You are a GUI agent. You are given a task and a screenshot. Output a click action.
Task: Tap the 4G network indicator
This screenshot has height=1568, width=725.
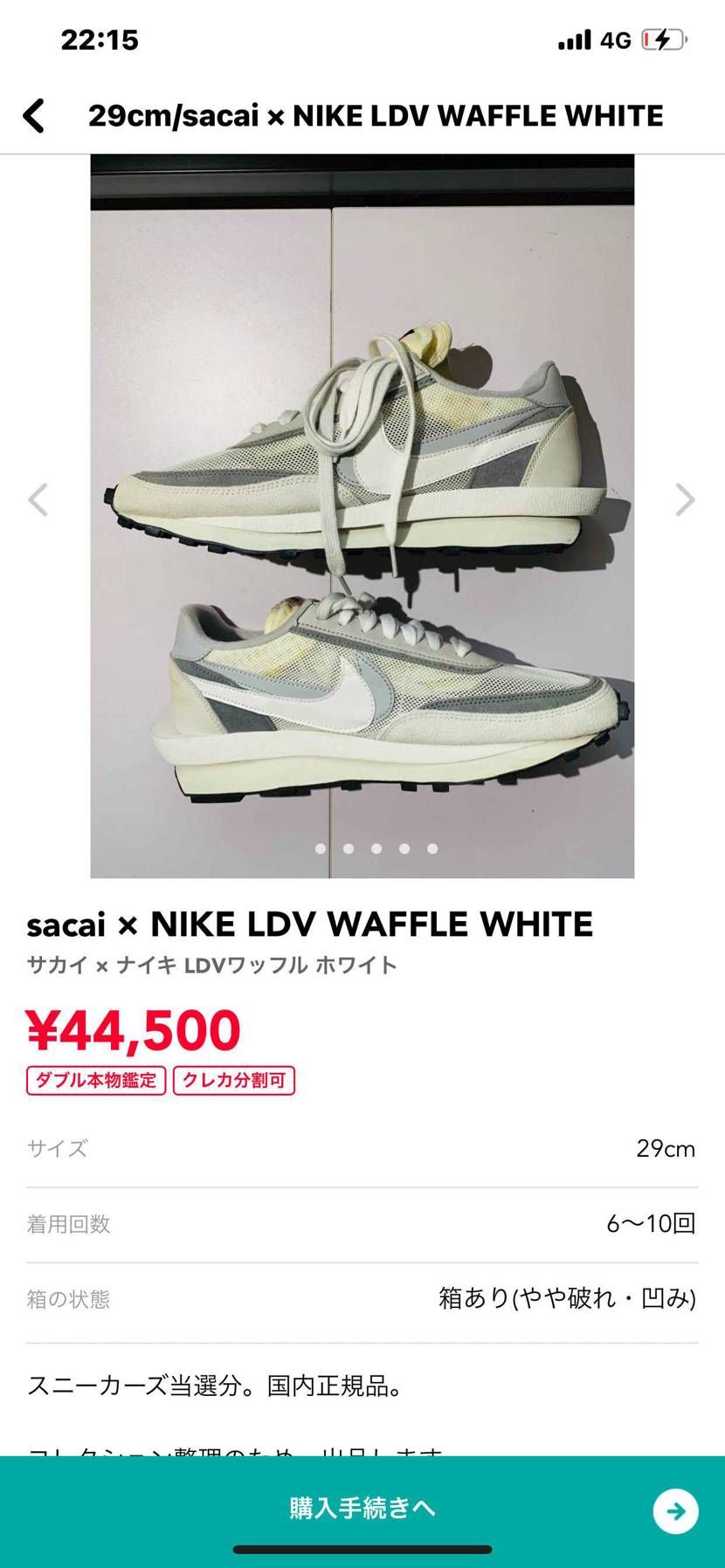[614, 38]
